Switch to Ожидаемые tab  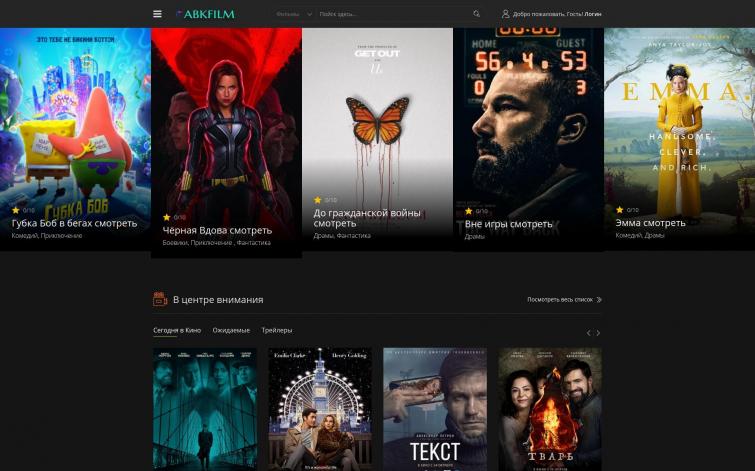coord(231,330)
